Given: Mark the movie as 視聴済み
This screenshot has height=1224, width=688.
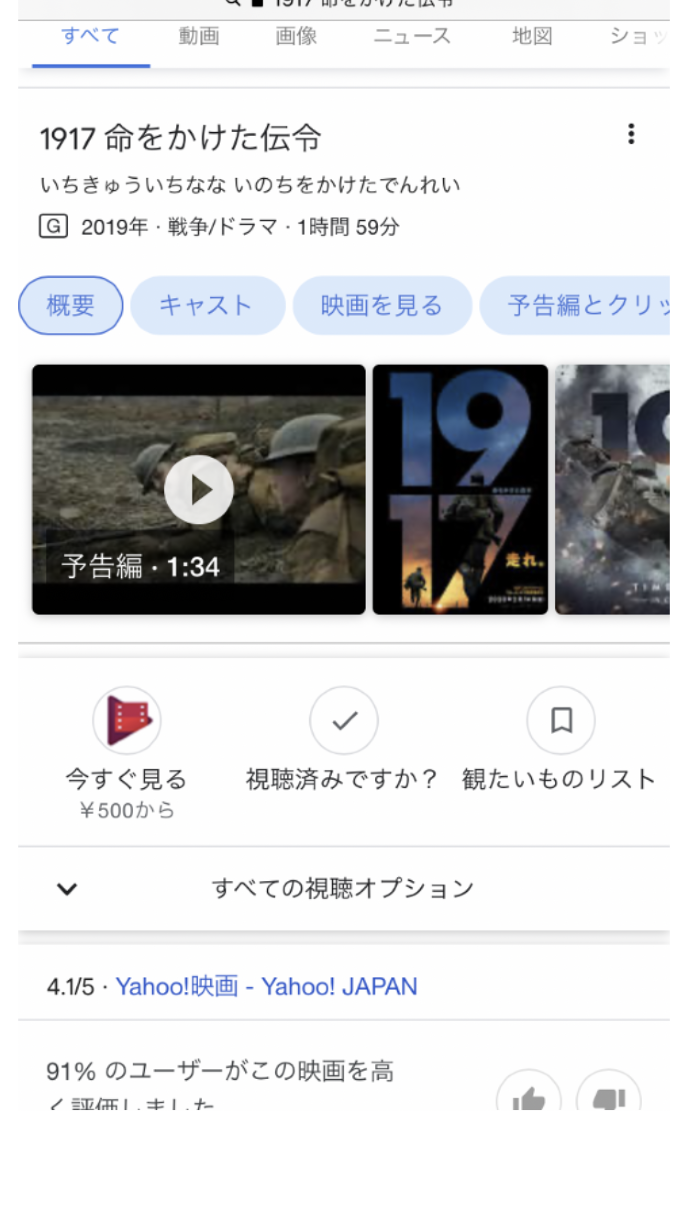Looking at the screenshot, I should click(344, 720).
